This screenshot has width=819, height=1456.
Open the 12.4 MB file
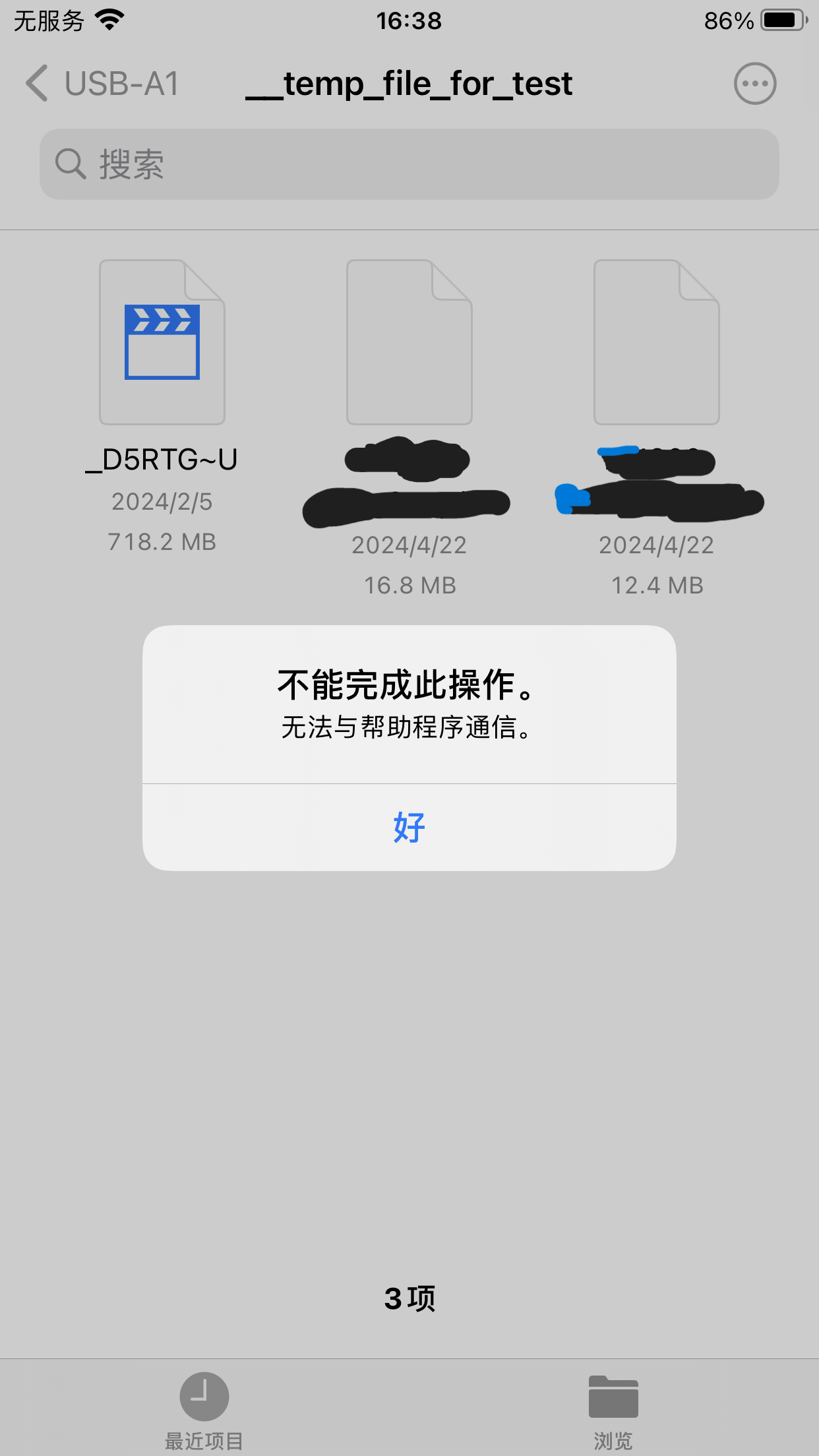656,342
